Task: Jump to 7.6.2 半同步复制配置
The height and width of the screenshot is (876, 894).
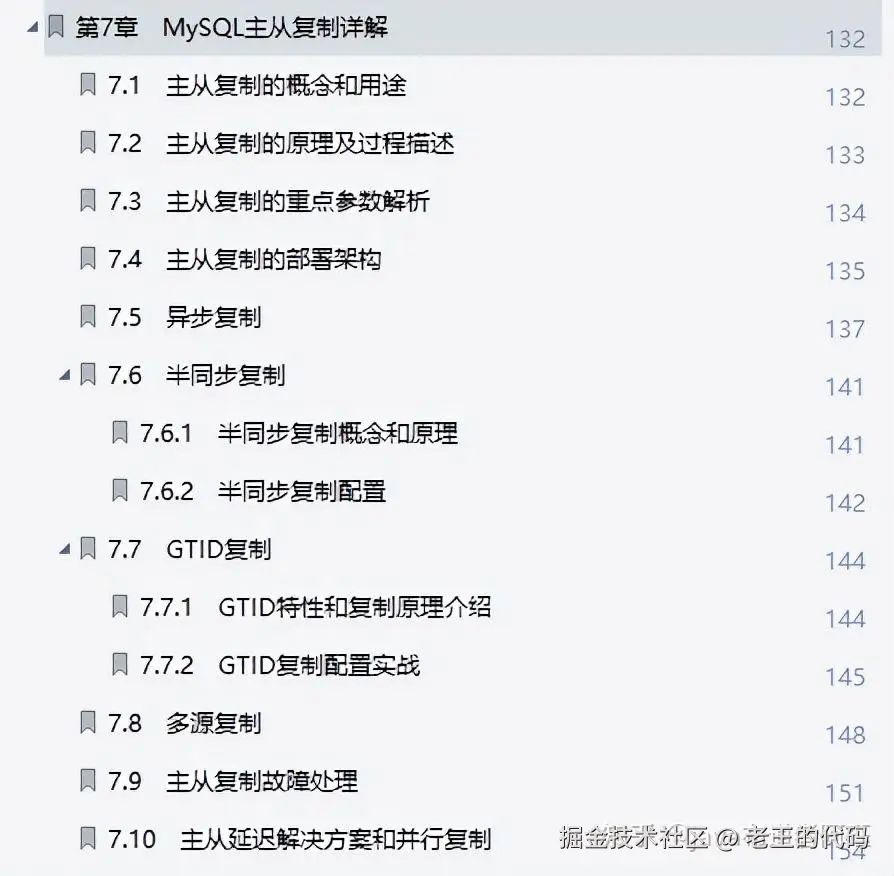Action: (x=301, y=492)
